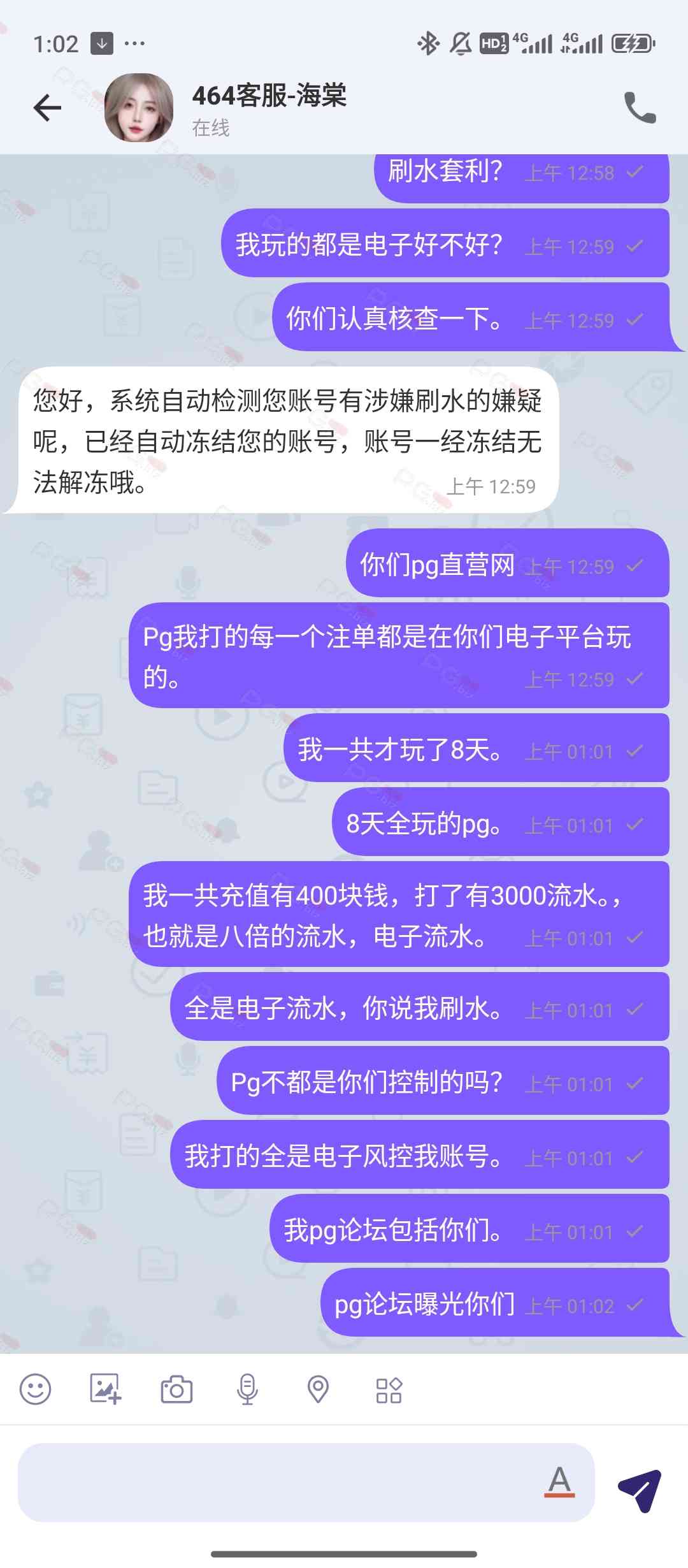Record a voice message with the microphone

(247, 1390)
